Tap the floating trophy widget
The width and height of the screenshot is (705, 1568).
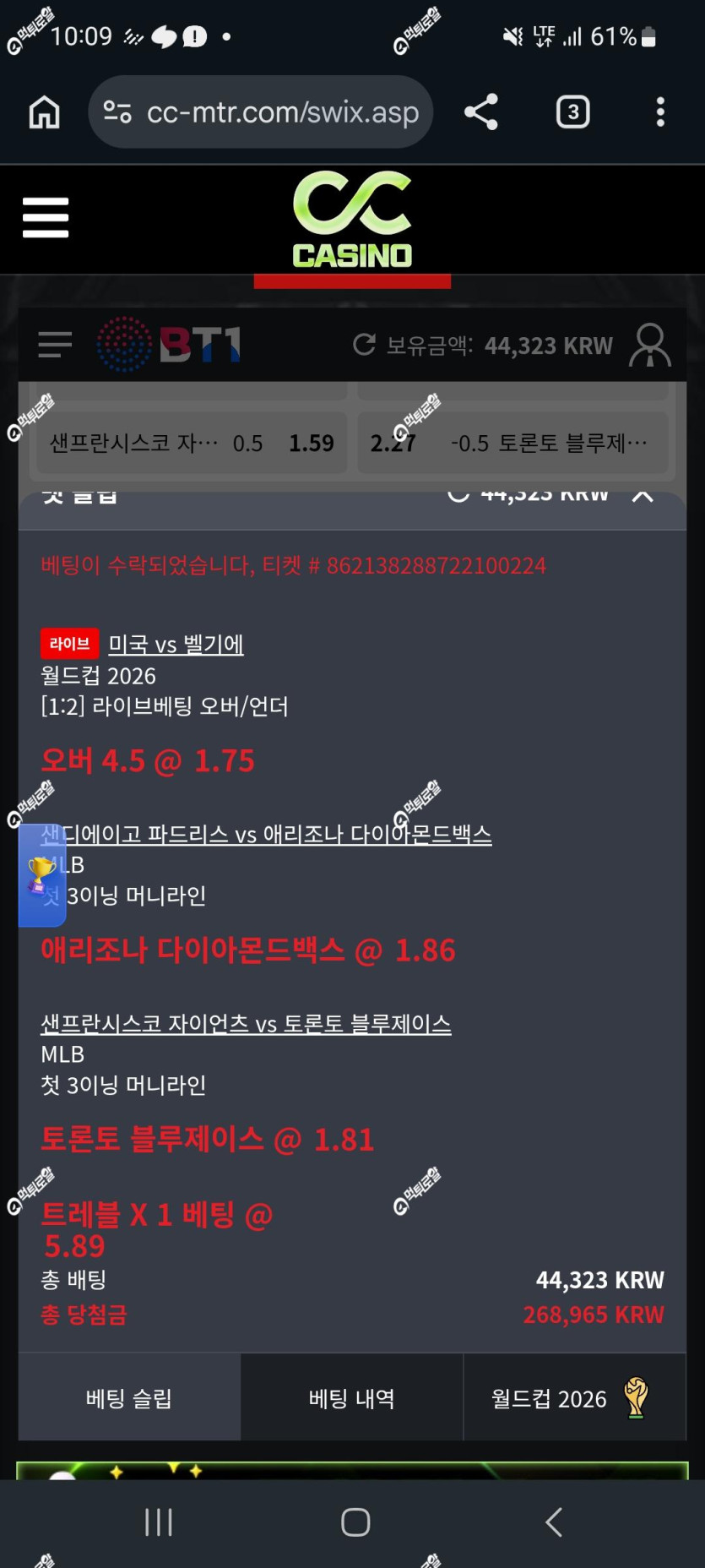(x=41, y=874)
